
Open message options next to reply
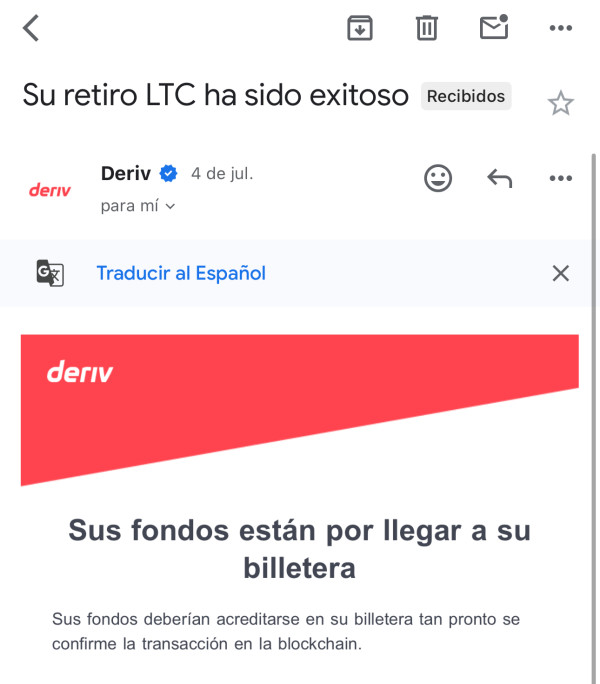pyautogui.click(x=561, y=178)
